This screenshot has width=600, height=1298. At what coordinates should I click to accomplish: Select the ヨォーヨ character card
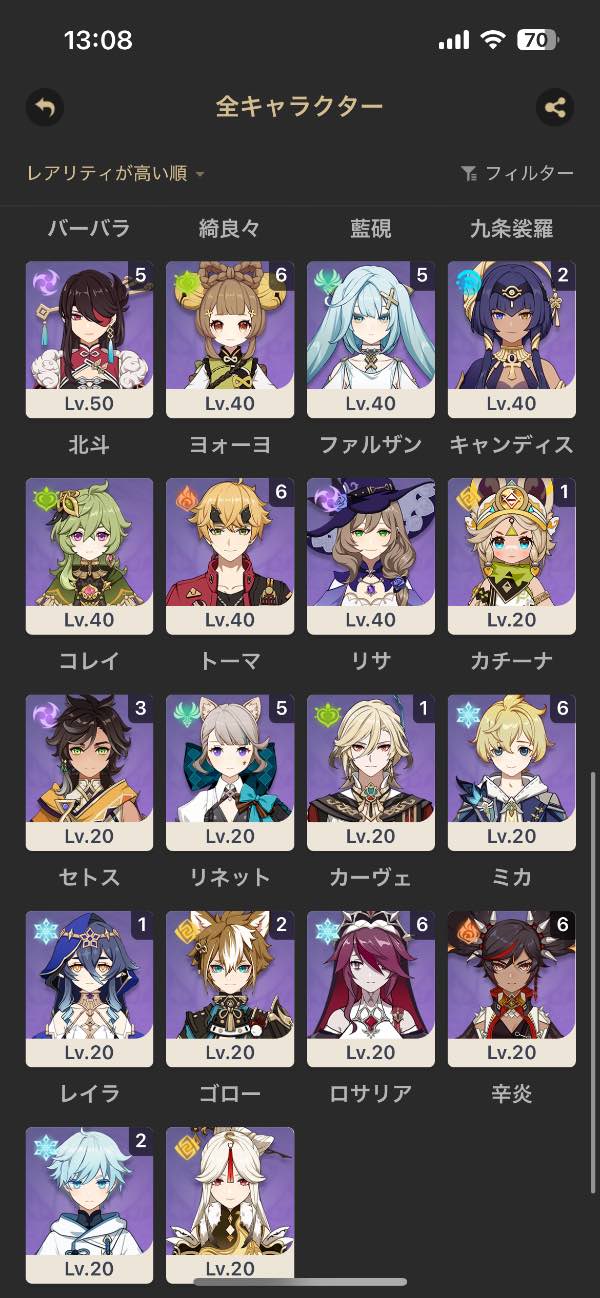(x=230, y=339)
